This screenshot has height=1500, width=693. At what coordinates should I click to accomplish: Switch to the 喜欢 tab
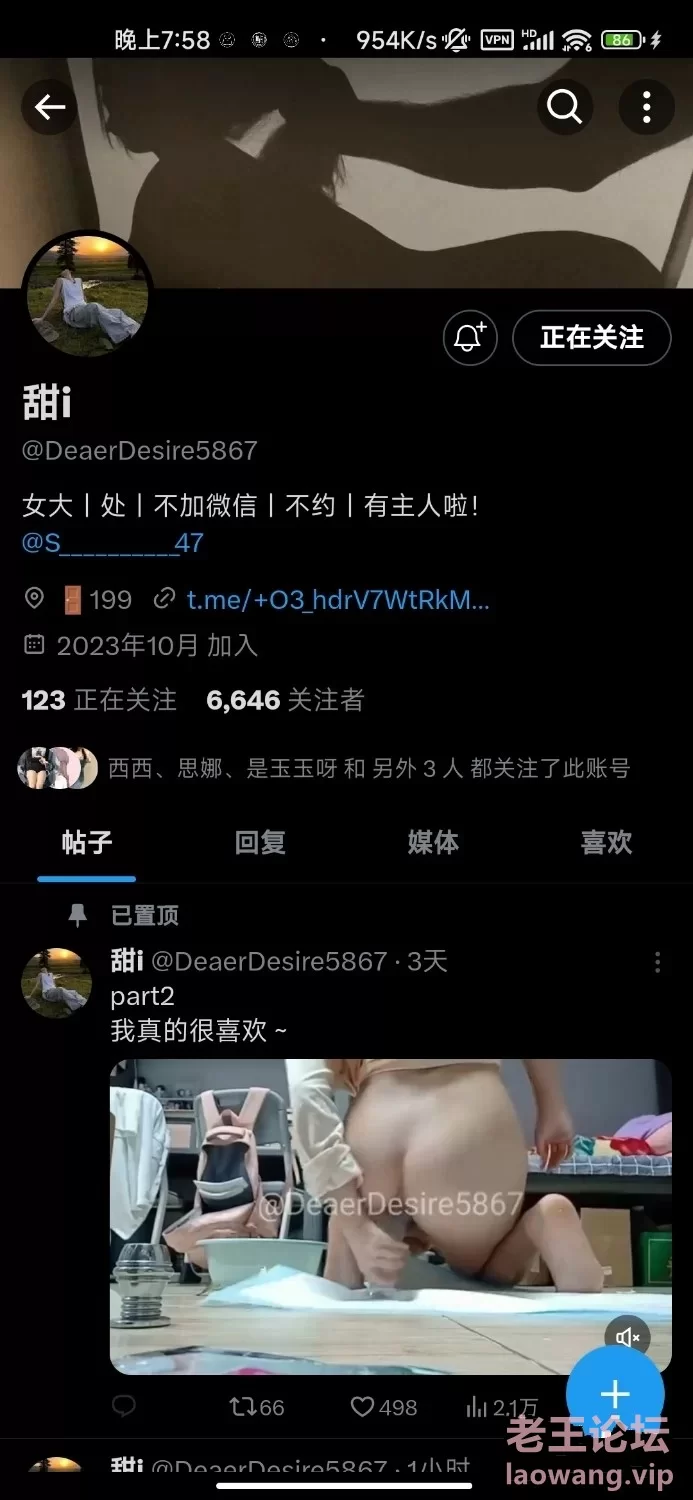pyautogui.click(x=606, y=842)
